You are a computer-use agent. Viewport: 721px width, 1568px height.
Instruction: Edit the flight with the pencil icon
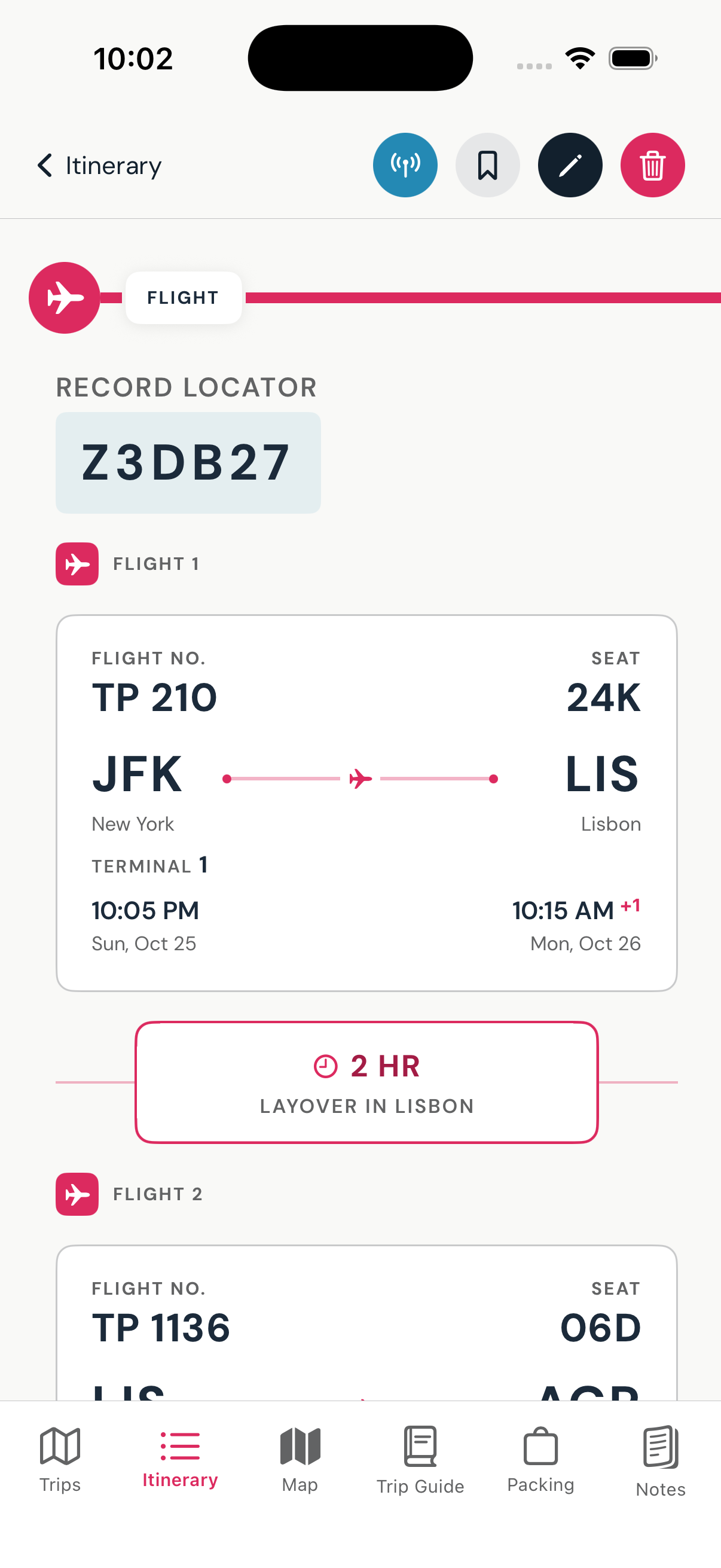click(x=570, y=165)
